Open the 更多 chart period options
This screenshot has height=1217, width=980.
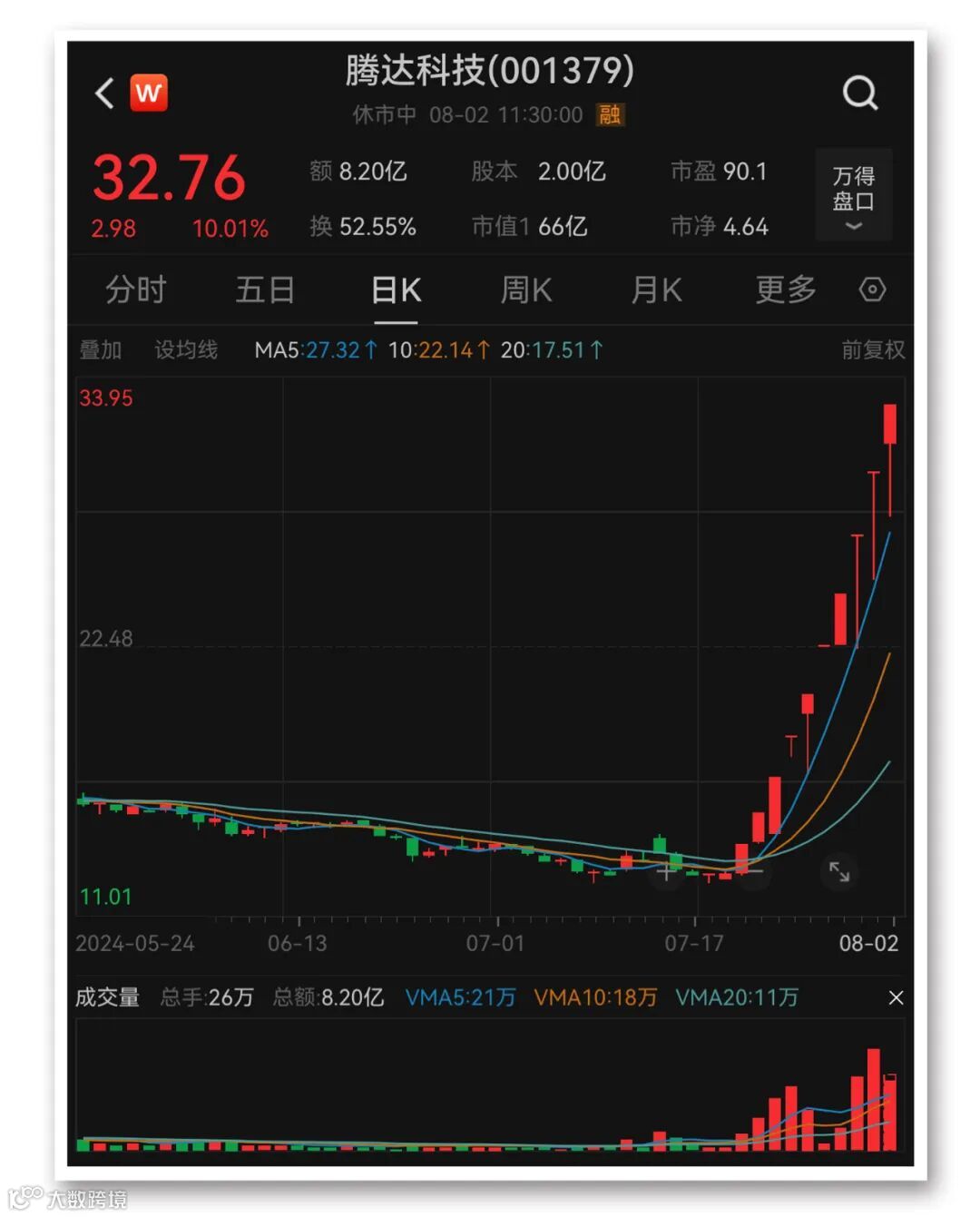pos(786,290)
